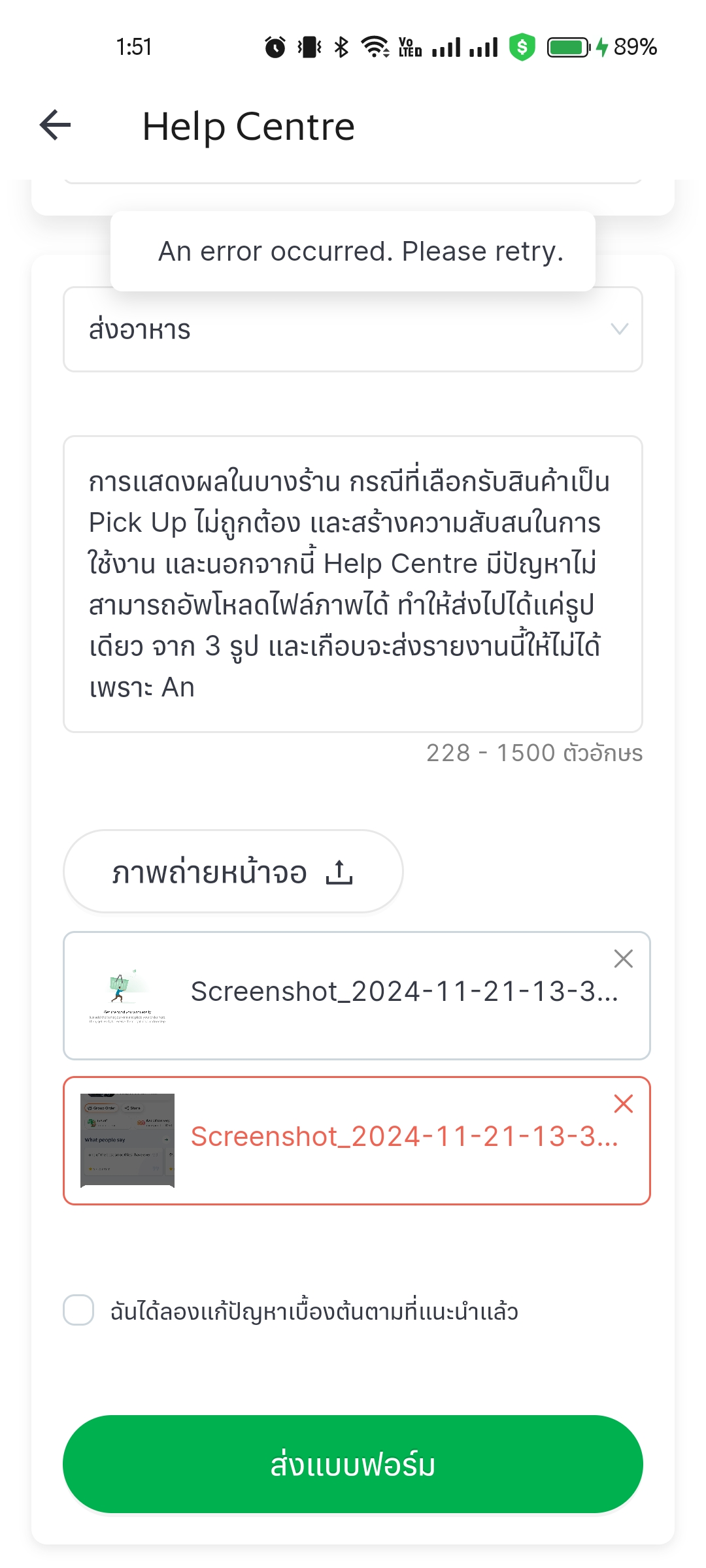
Task: Remove the first uploaded screenshot
Action: point(624,958)
